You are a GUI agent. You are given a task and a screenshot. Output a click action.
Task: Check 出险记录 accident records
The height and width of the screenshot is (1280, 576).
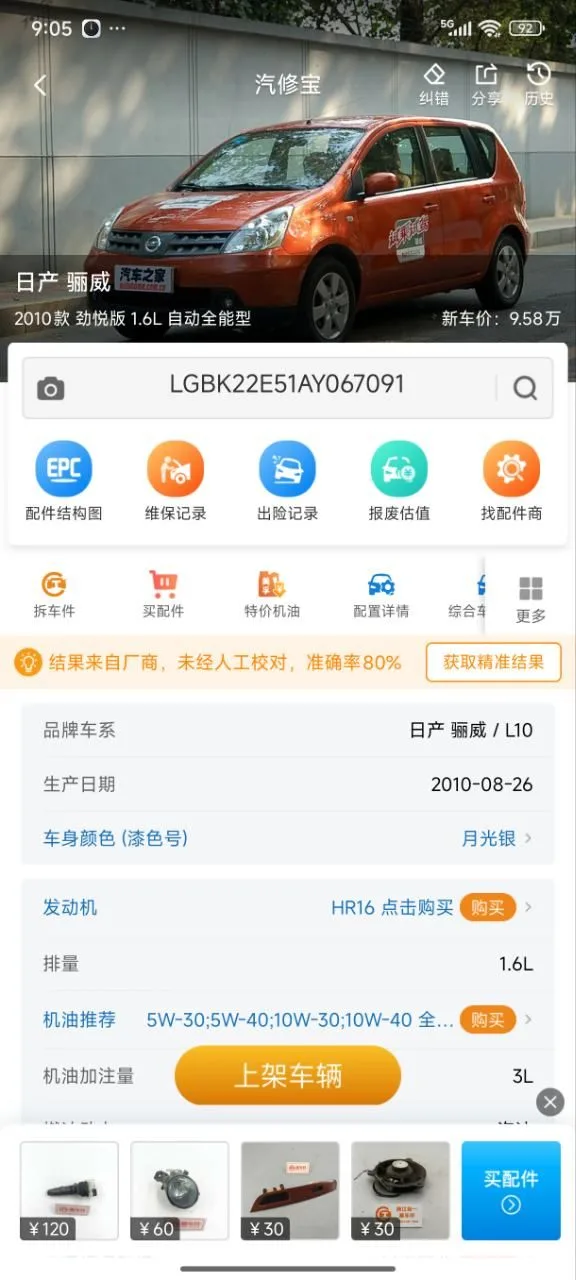point(288,483)
